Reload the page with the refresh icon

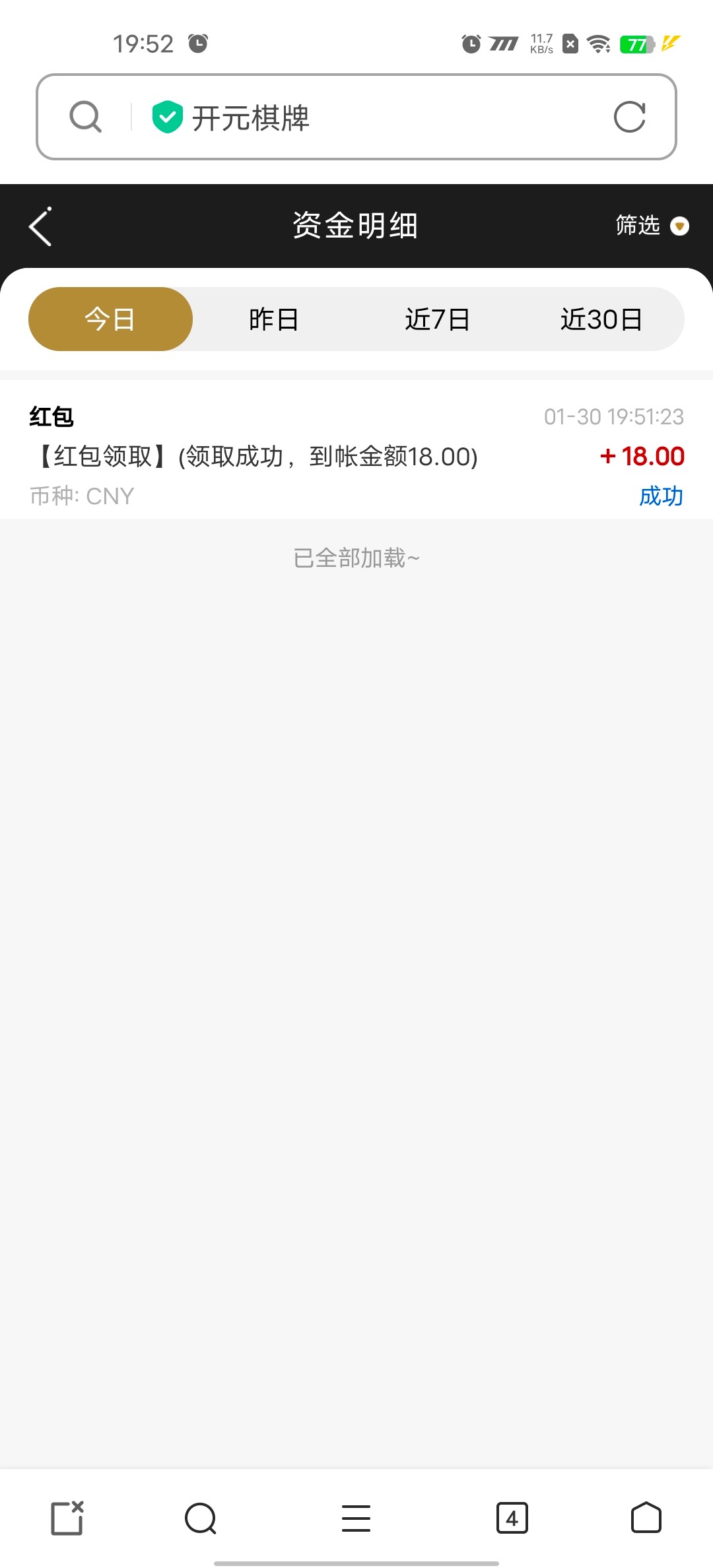coord(629,117)
